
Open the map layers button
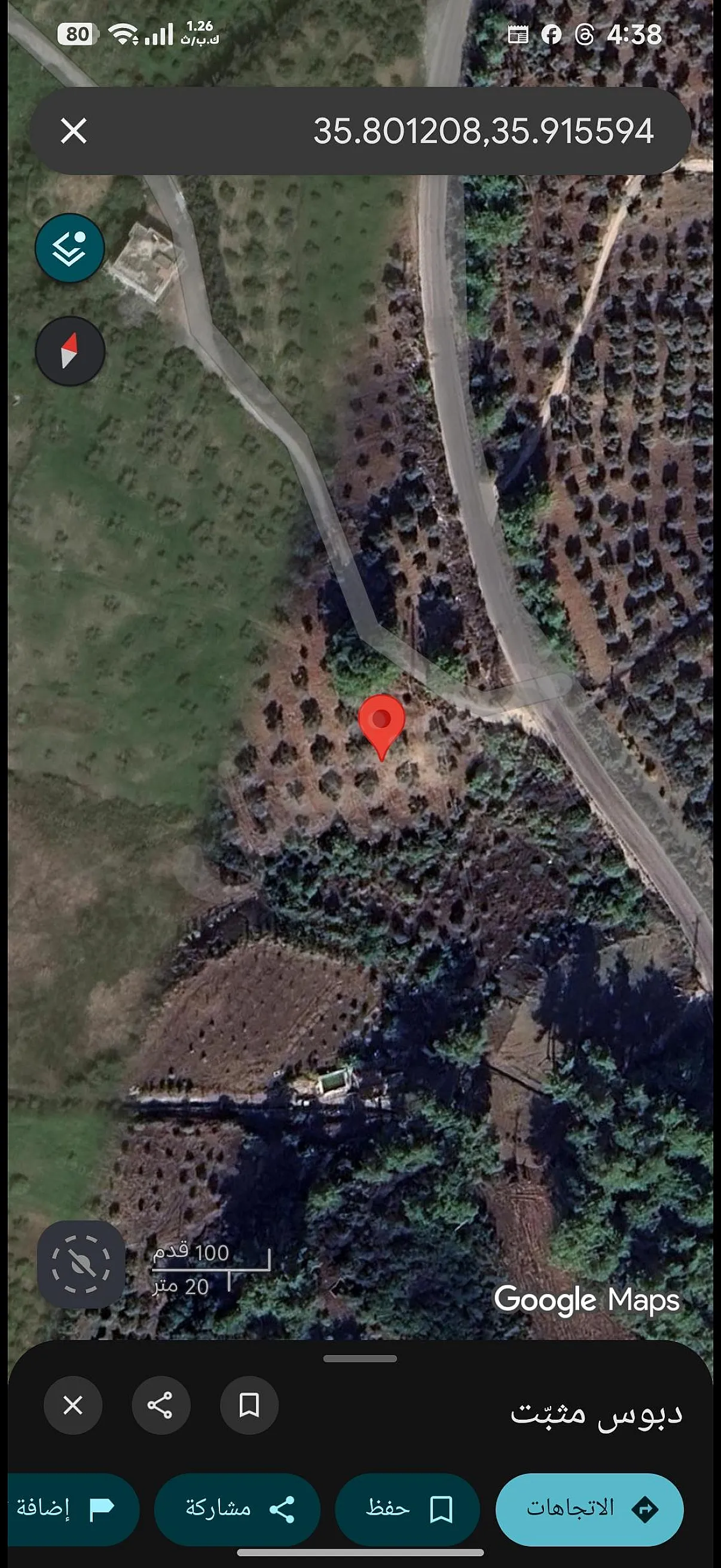[x=70, y=248]
